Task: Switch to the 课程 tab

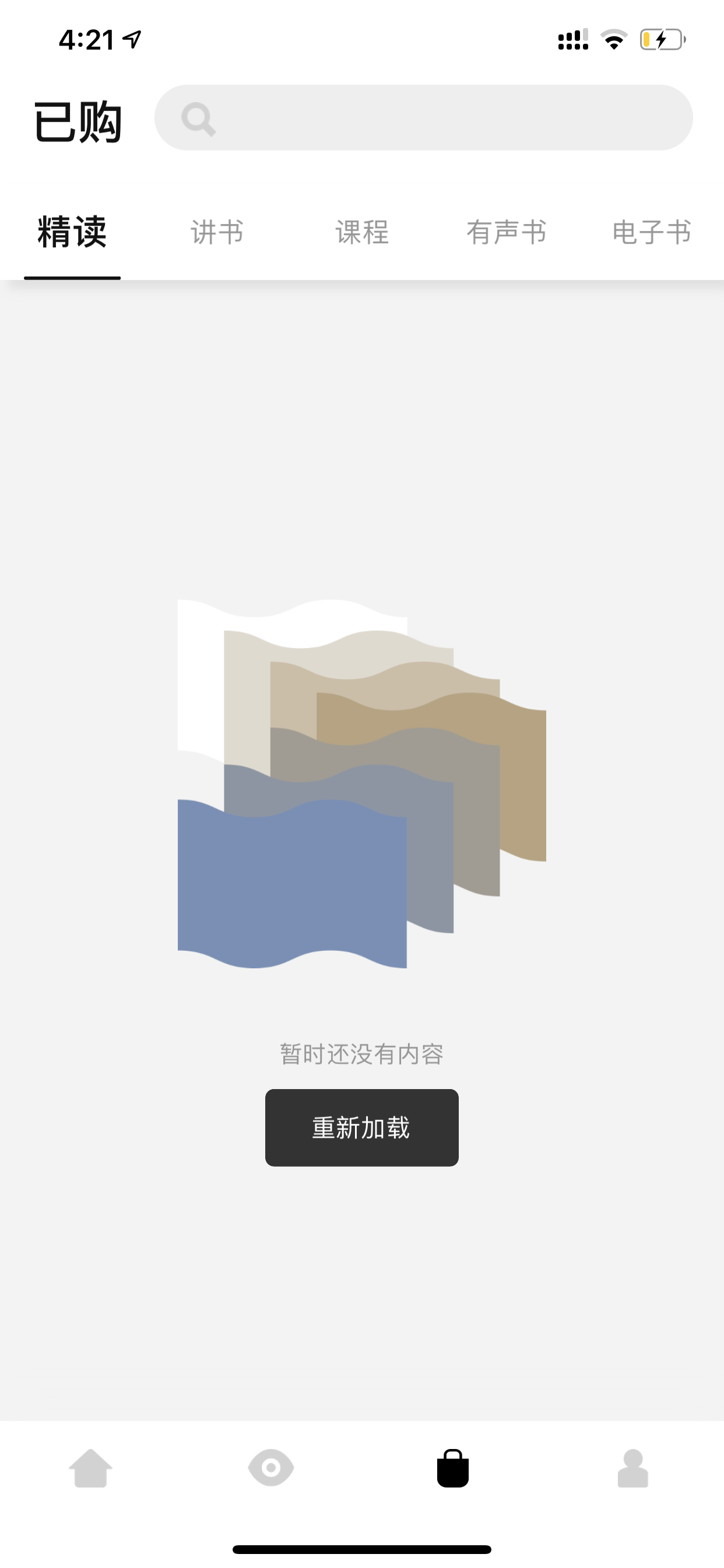Action: coord(362,232)
